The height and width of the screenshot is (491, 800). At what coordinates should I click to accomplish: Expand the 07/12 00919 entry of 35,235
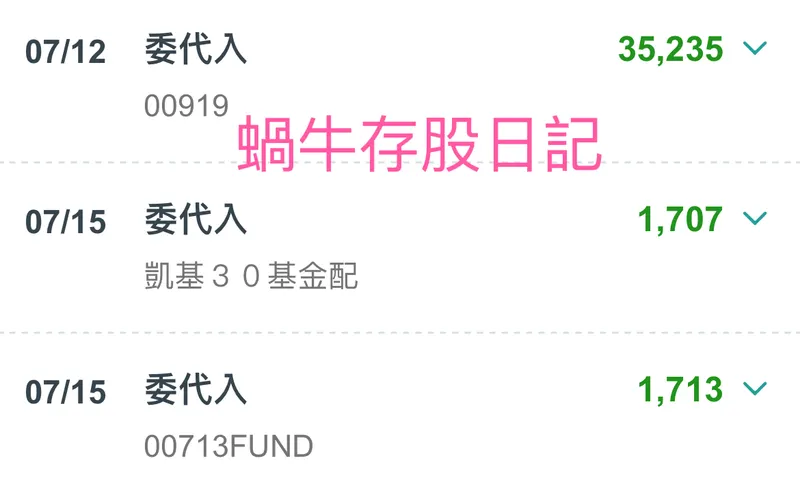[756, 49]
